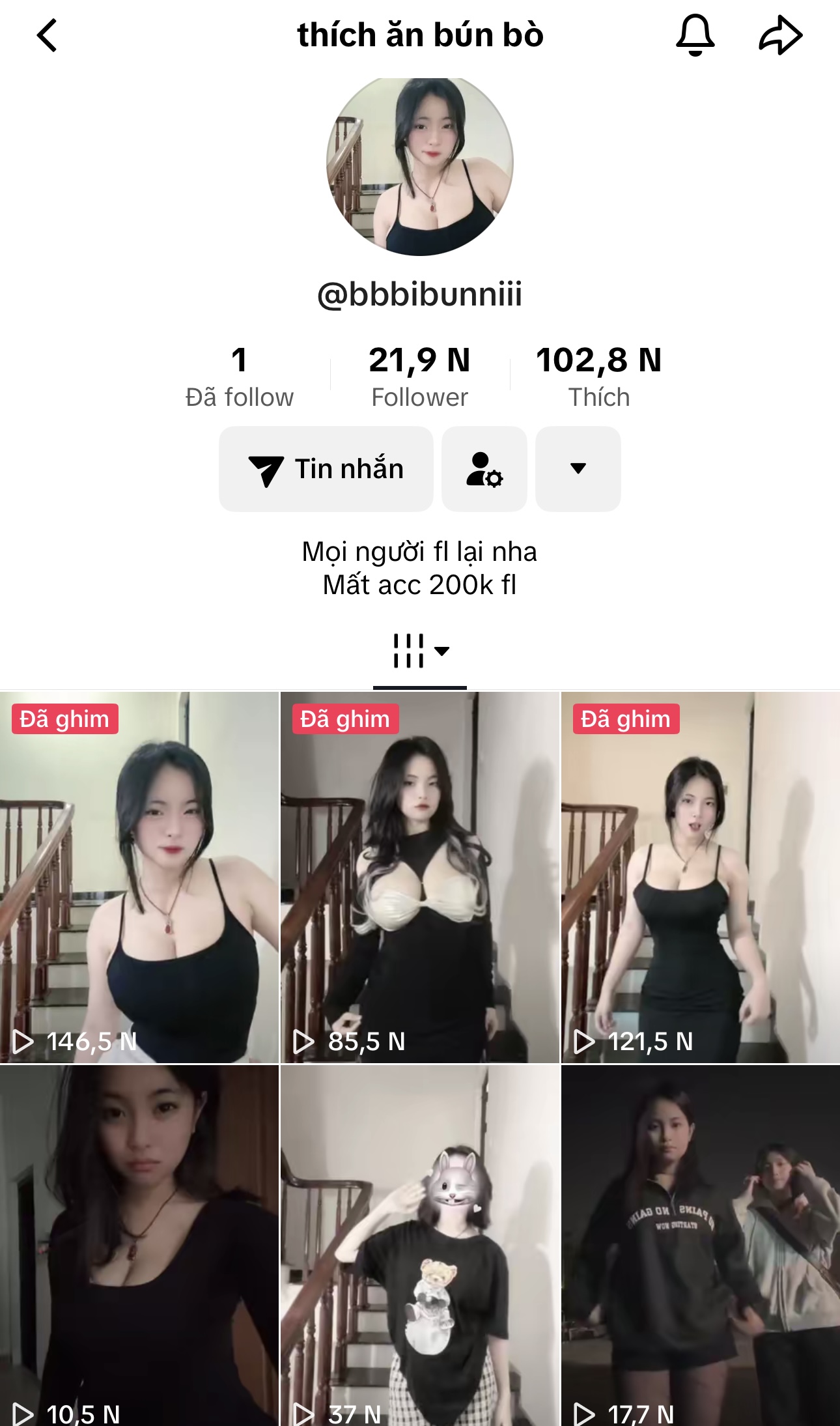The width and height of the screenshot is (840, 1426).
Task: View the Đã follow list
Action: (x=239, y=377)
